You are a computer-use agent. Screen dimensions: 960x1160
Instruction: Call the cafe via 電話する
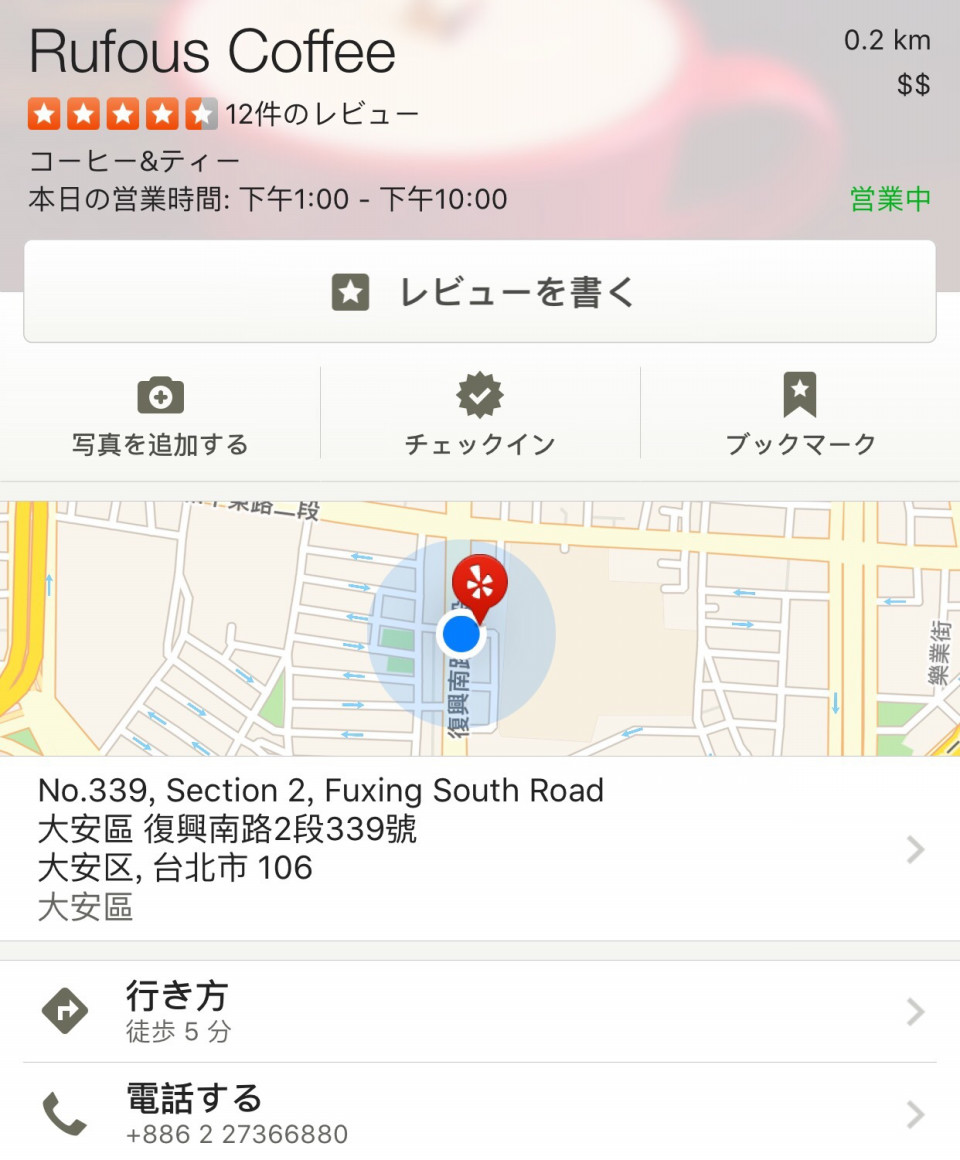(480, 1112)
